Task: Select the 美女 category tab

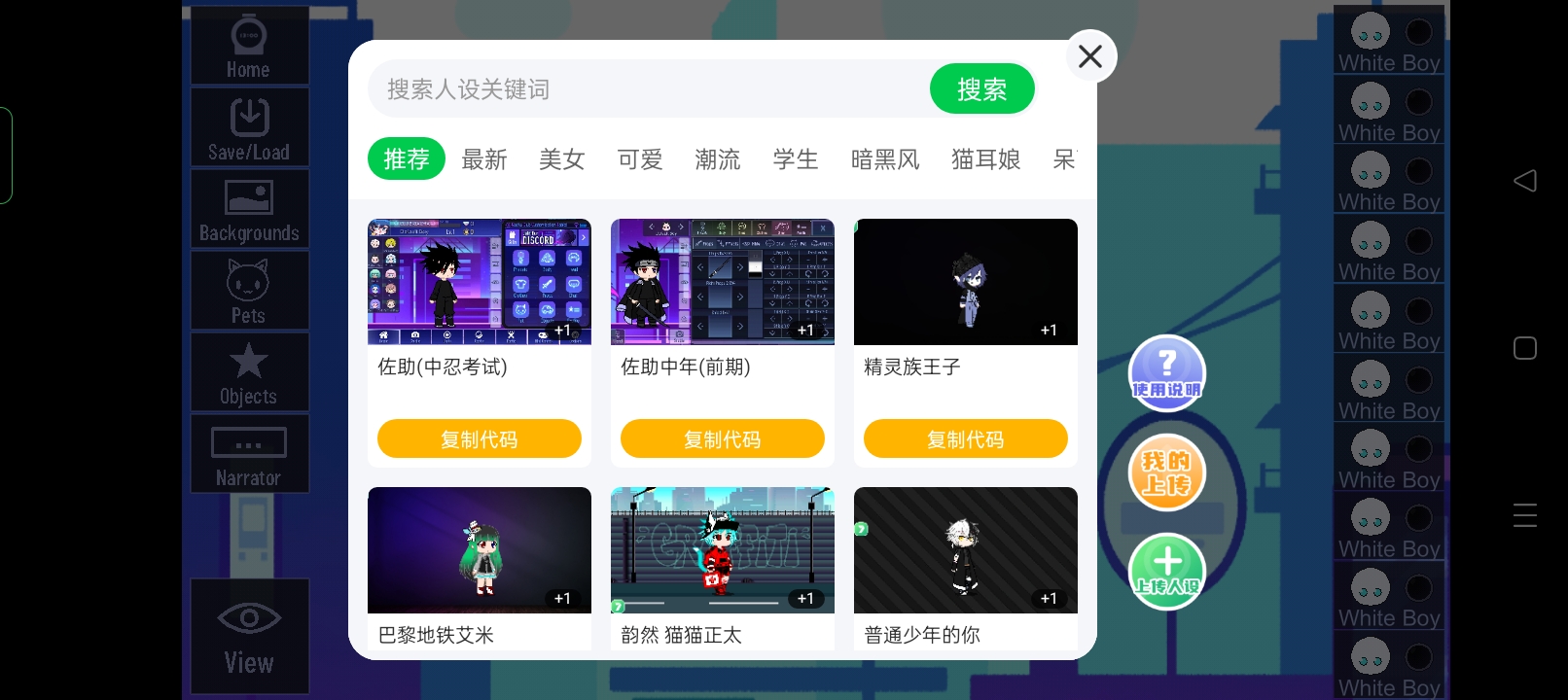Action: [x=562, y=159]
